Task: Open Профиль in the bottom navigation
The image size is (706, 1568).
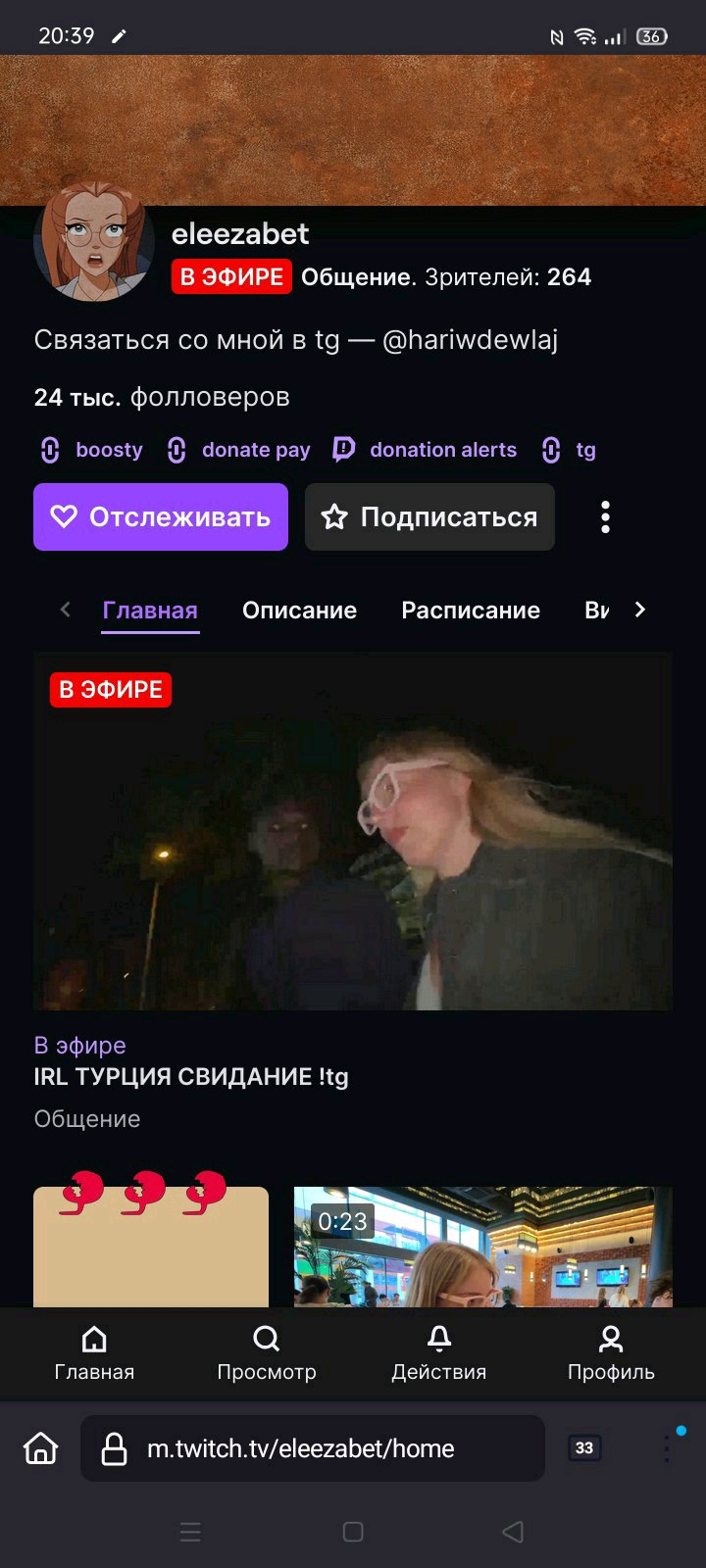Action: pos(611,1352)
